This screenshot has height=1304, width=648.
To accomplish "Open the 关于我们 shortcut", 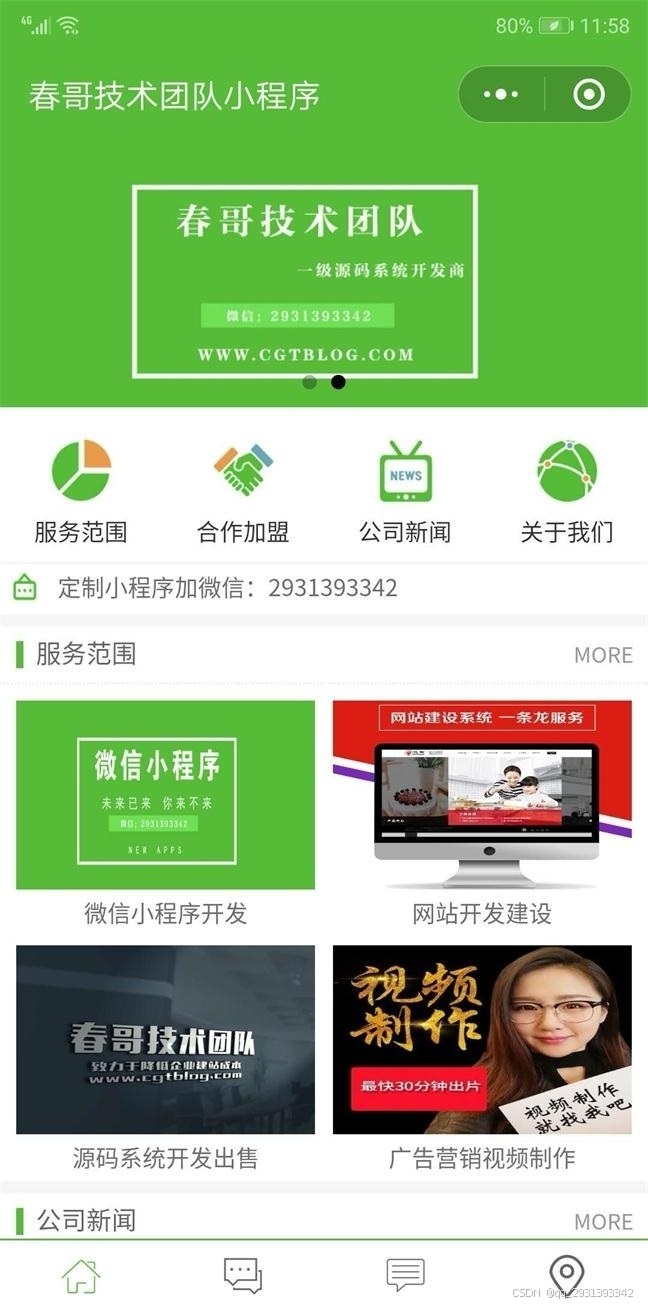I will 567,492.
